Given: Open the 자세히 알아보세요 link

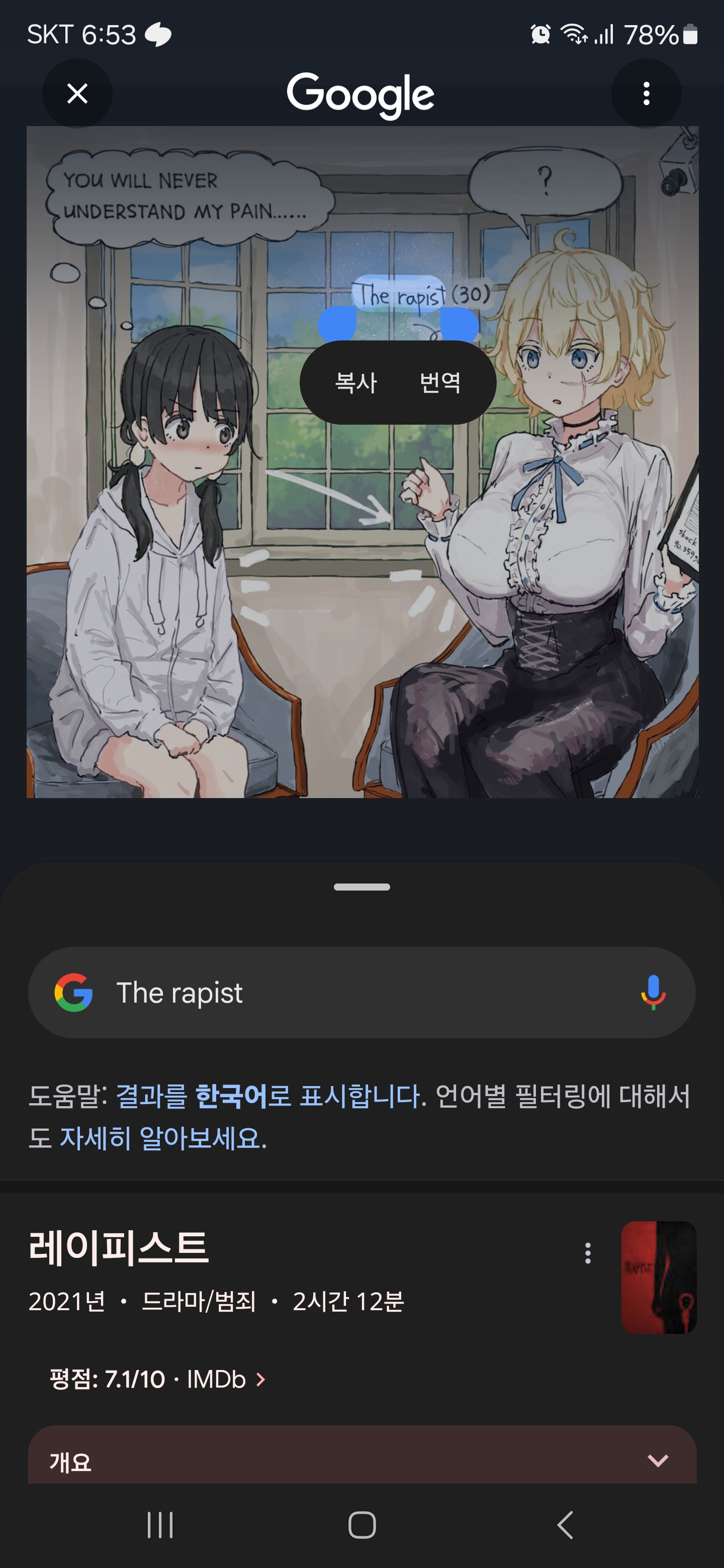Looking at the screenshot, I should tap(160, 1138).
